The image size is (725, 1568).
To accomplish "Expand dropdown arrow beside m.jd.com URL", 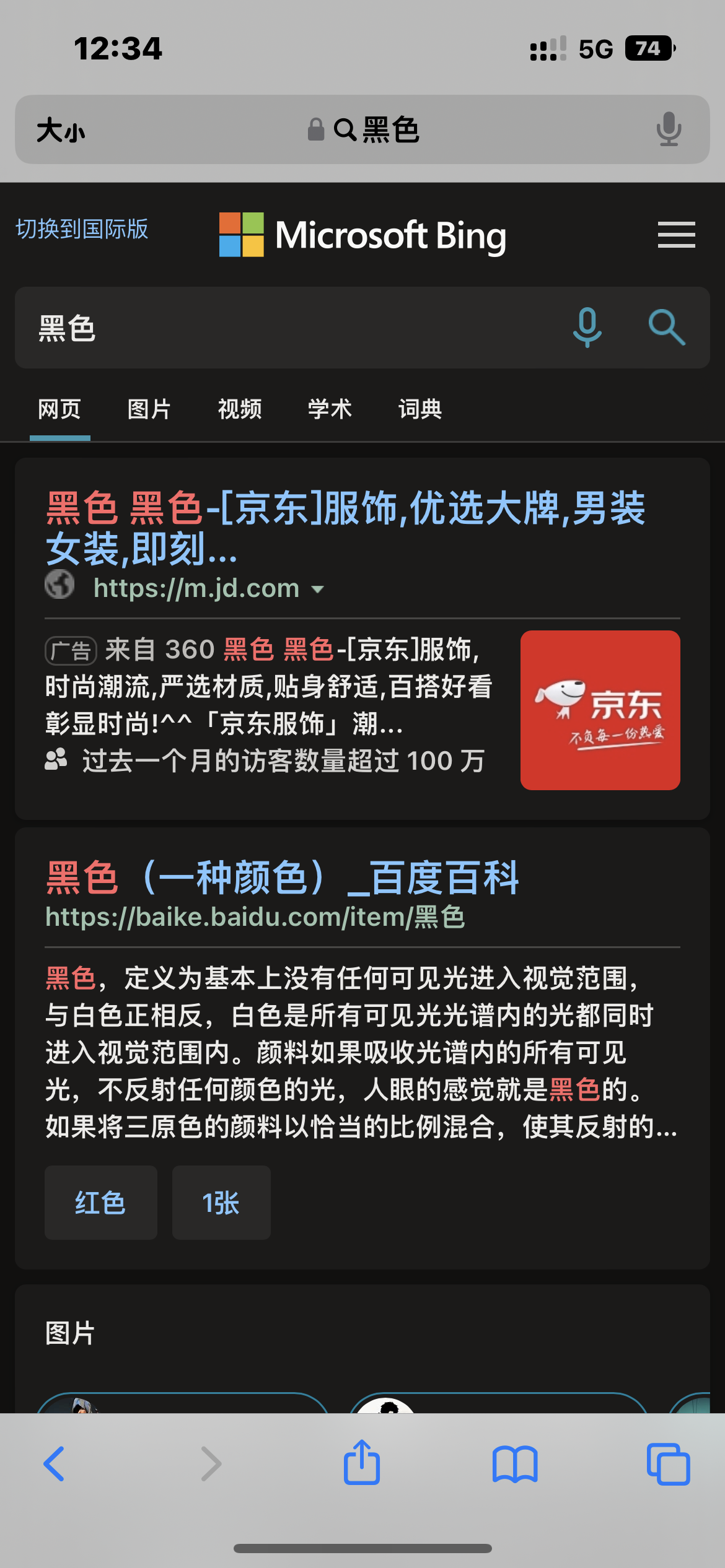I will 318,589.
